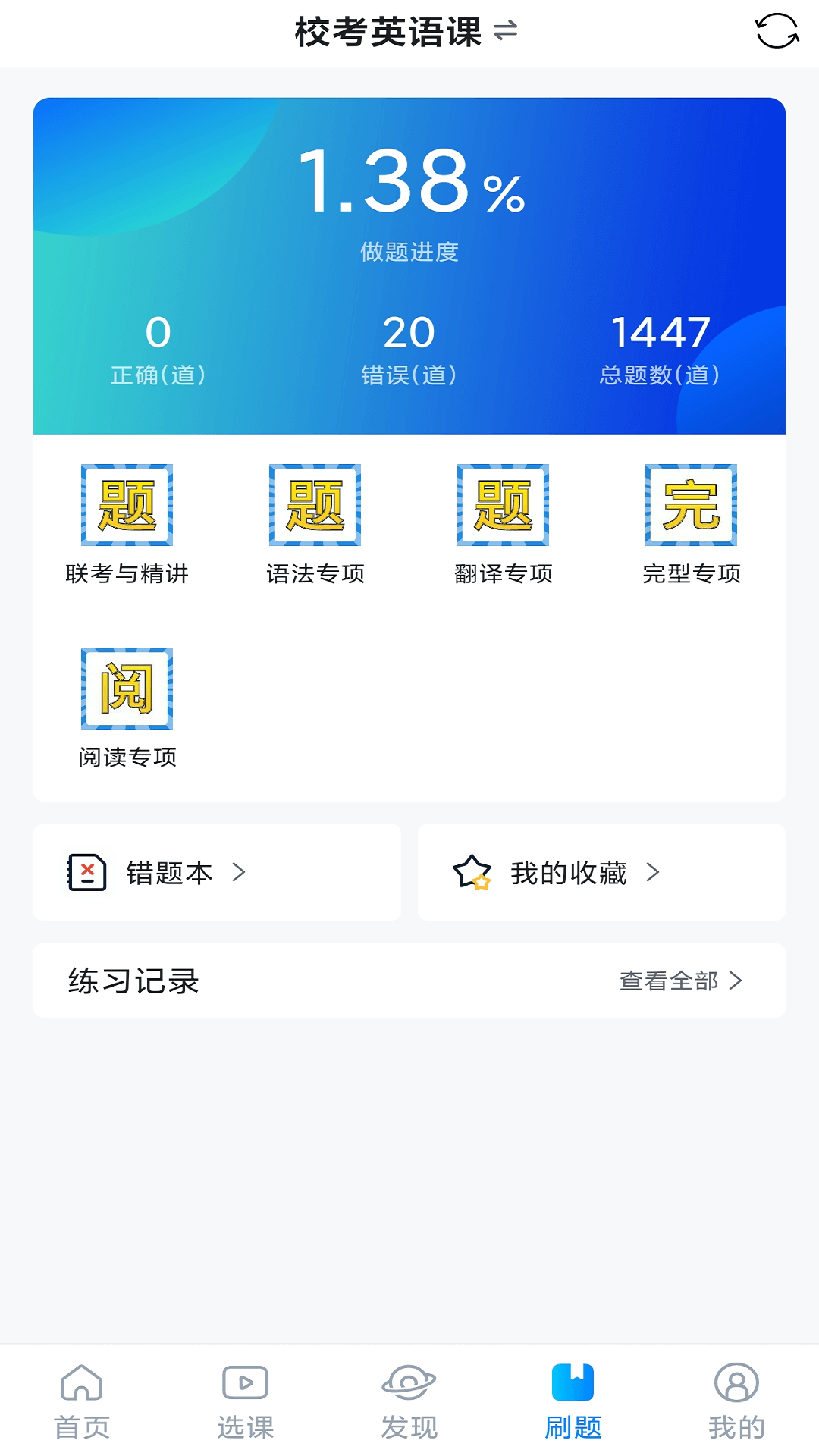Open the 翻译专项 translation practice icon

click(x=504, y=505)
